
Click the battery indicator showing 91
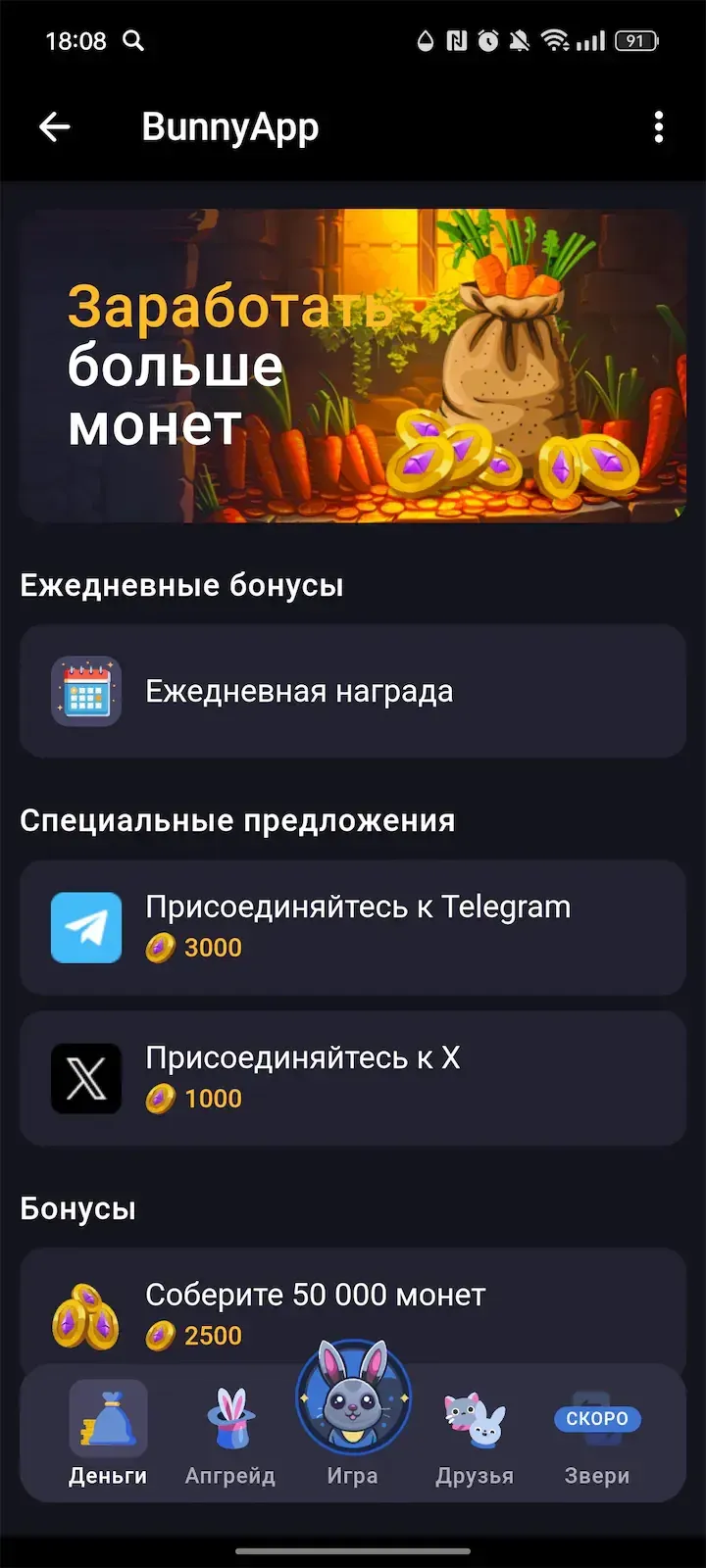click(x=634, y=41)
